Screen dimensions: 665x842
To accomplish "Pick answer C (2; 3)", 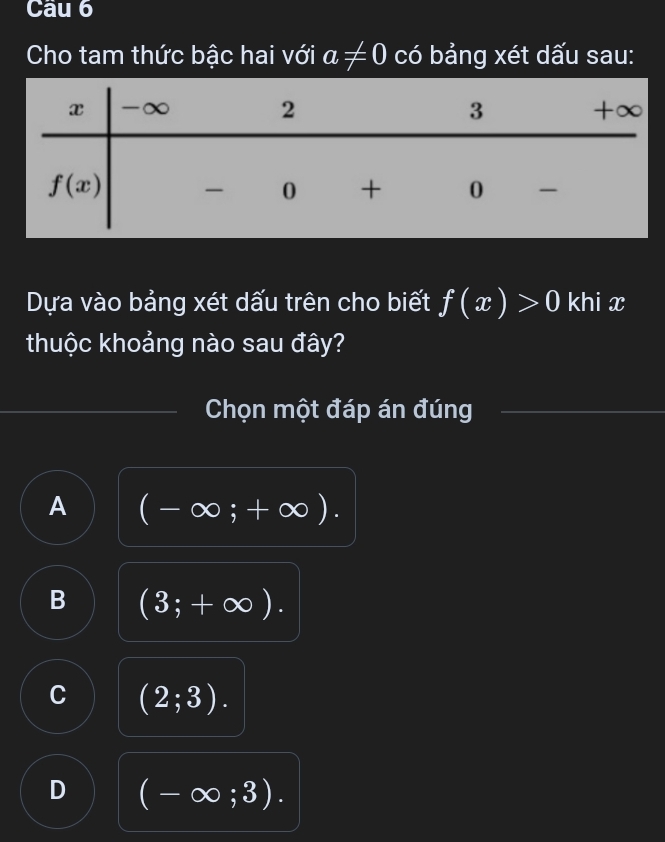I will click(x=57, y=697).
